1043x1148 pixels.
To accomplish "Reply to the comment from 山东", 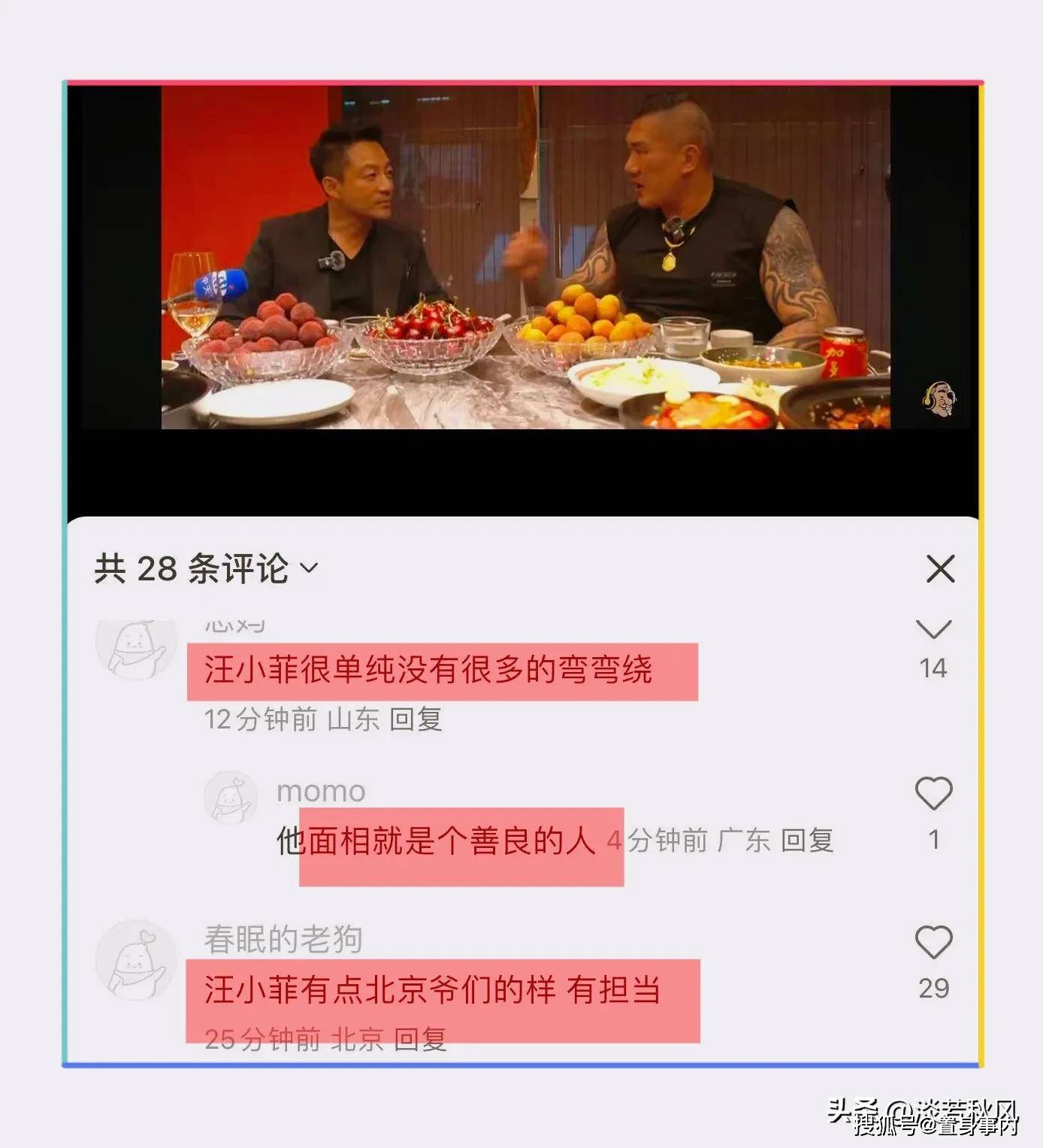I will [416, 719].
